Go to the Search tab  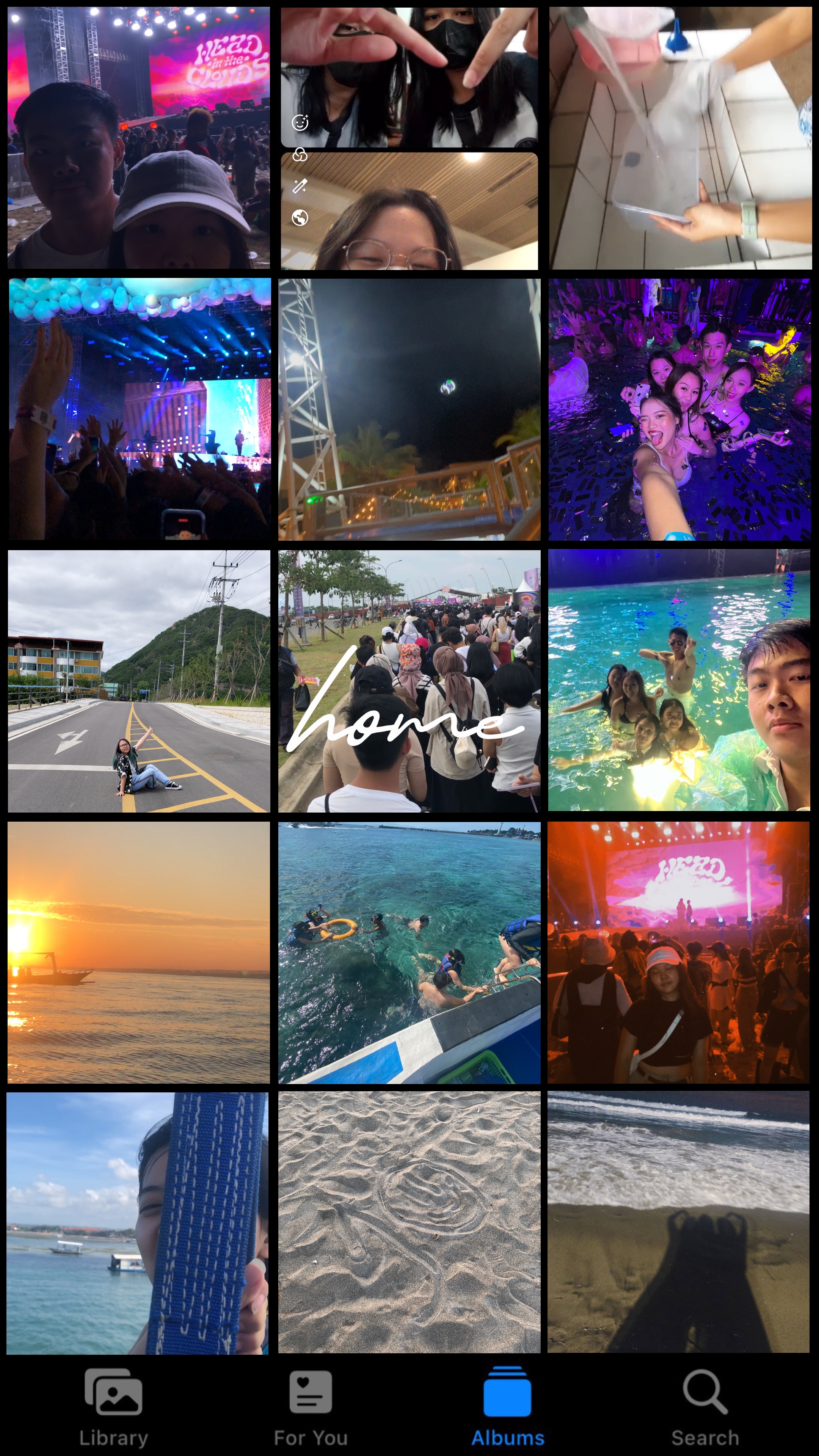click(705, 1406)
